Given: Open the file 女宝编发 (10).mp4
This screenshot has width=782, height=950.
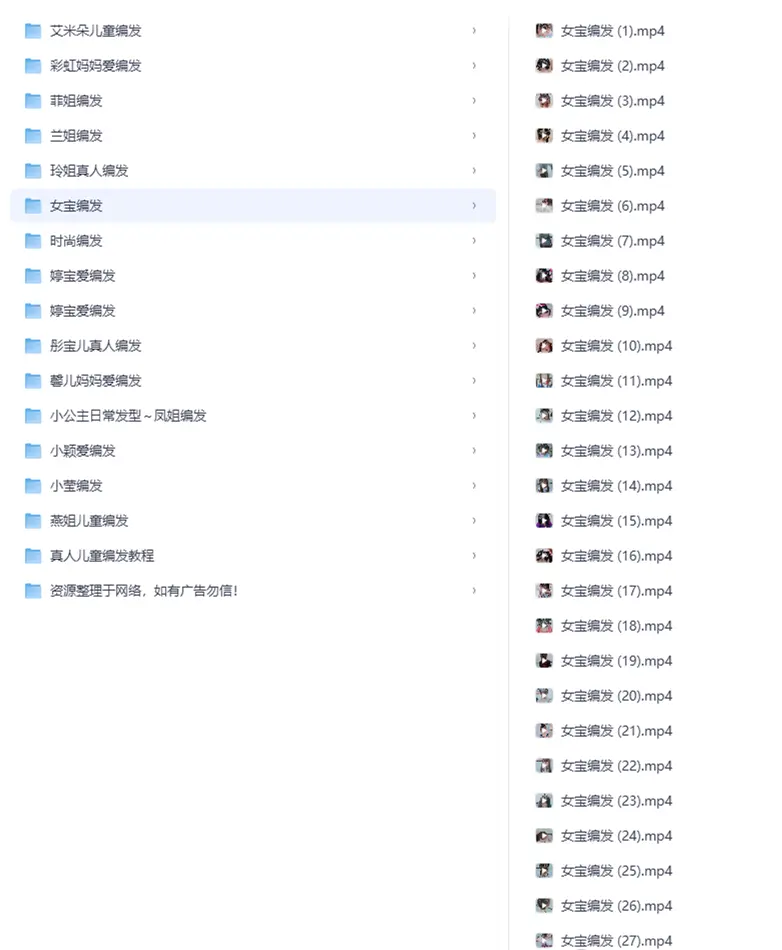Looking at the screenshot, I should point(616,346).
